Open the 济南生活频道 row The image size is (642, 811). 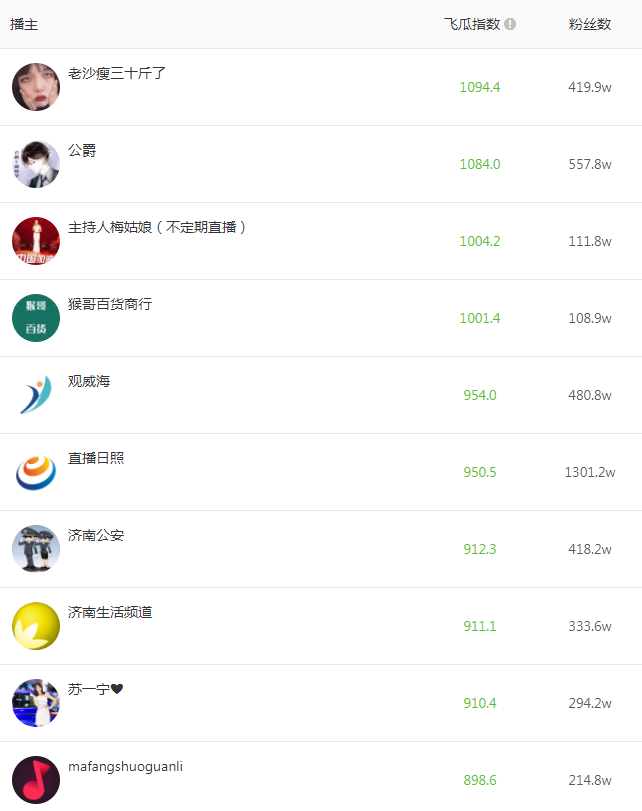[x=110, y=613]
